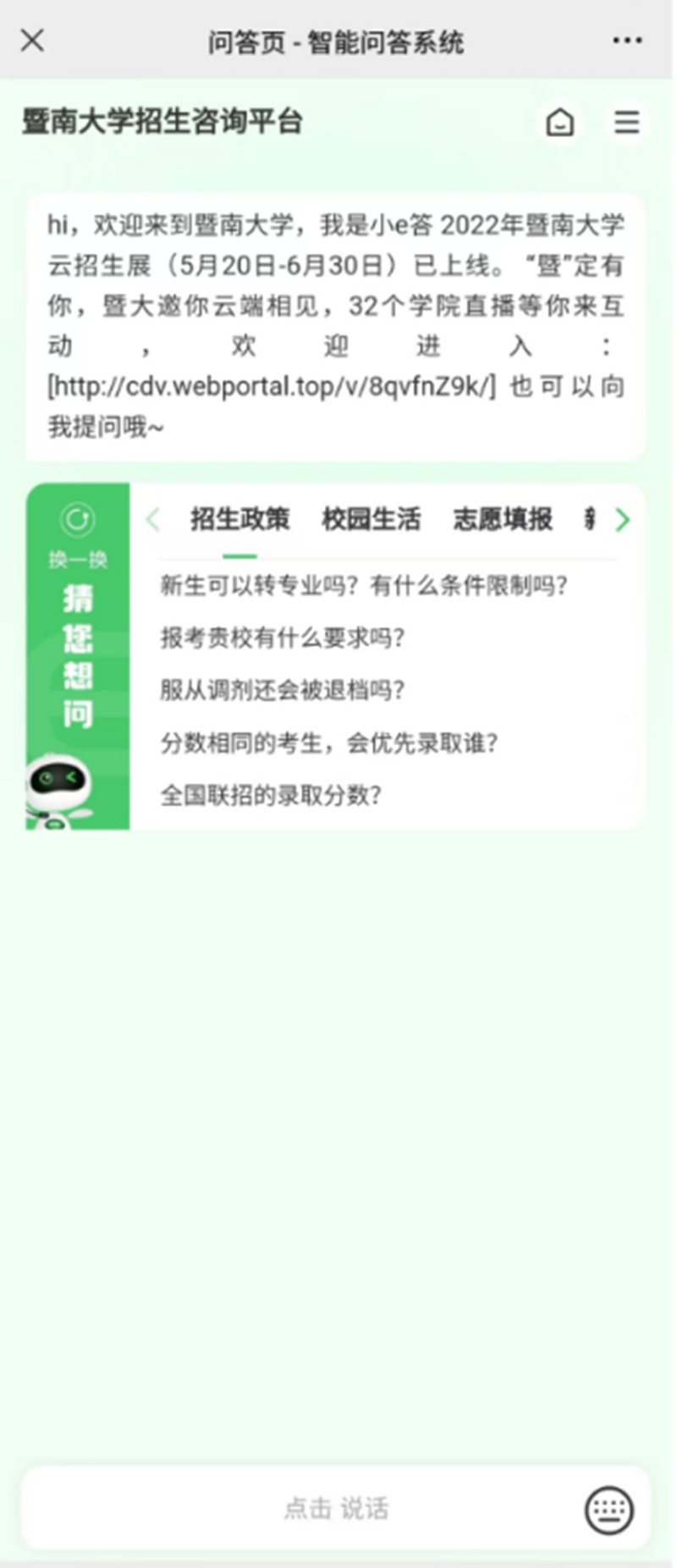Ask 服从调剂还会被退档吗？
The width and height of the screenshot is (677, 1568).
pos(283,690)
